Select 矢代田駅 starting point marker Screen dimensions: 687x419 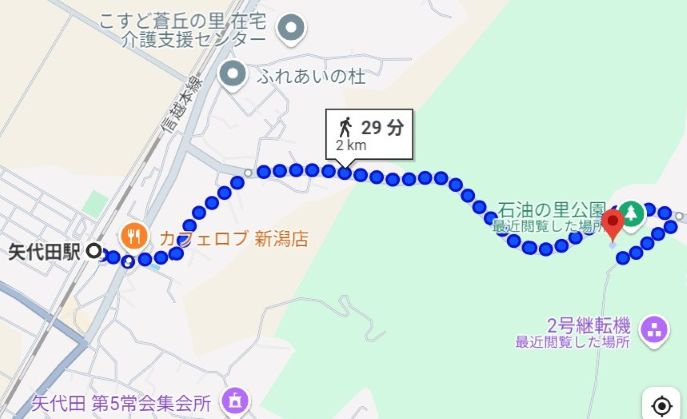coord(95,251)
